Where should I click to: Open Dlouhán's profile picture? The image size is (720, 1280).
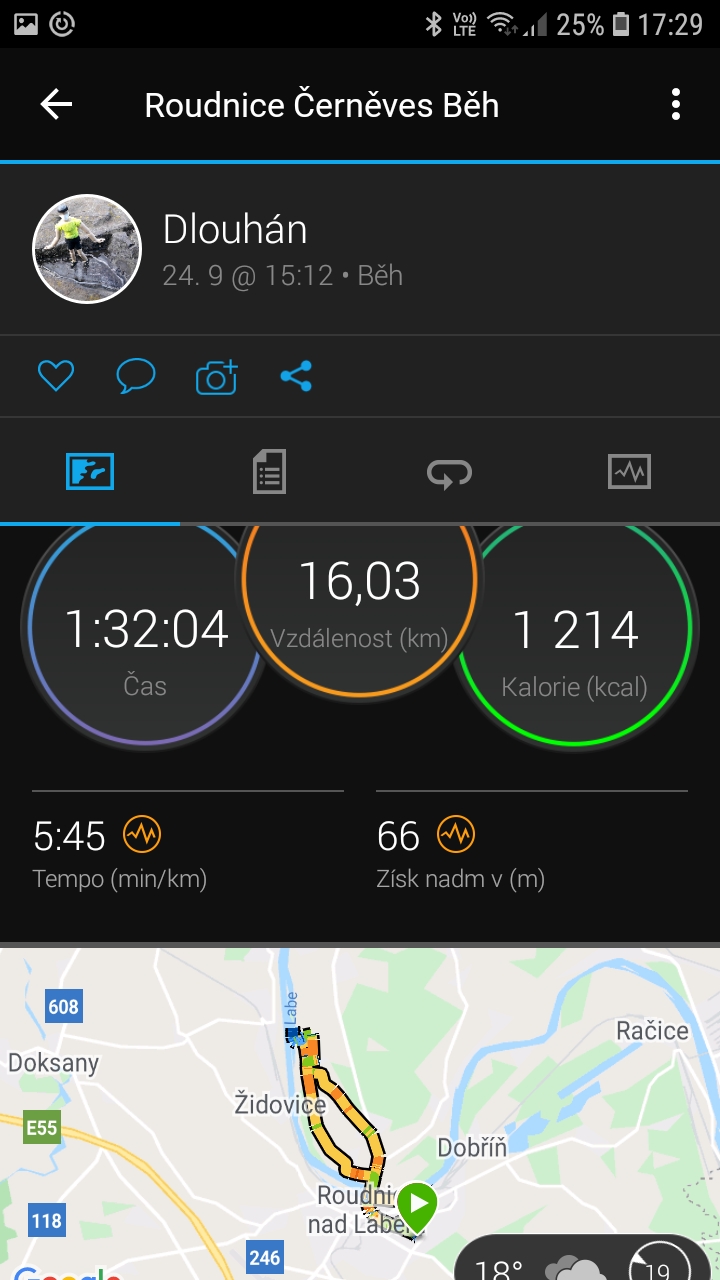coord(87,249)
